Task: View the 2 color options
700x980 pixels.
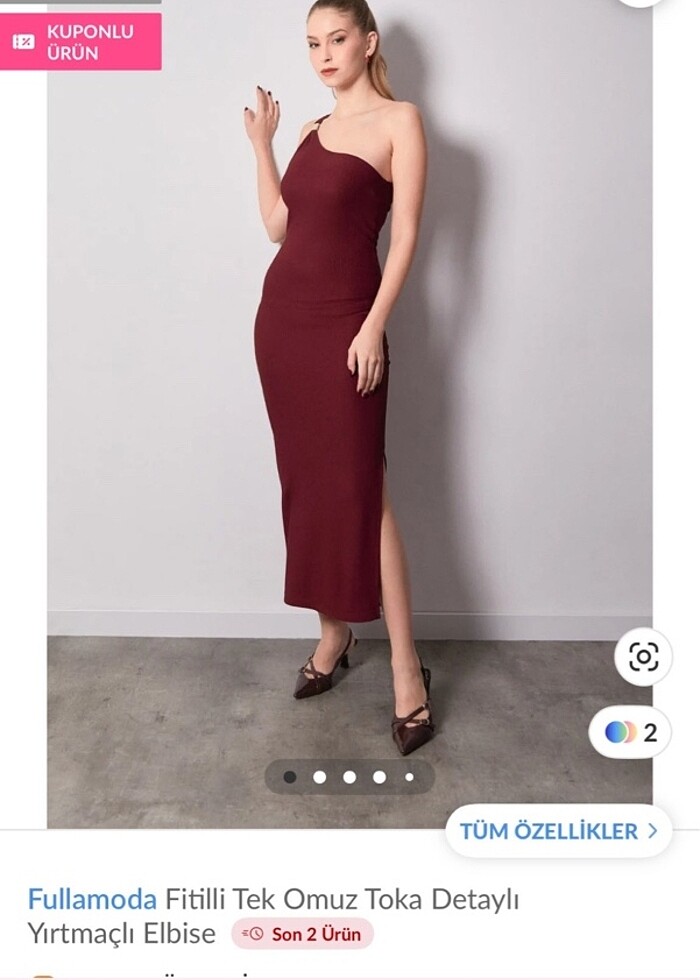Action: click(630, 732)
